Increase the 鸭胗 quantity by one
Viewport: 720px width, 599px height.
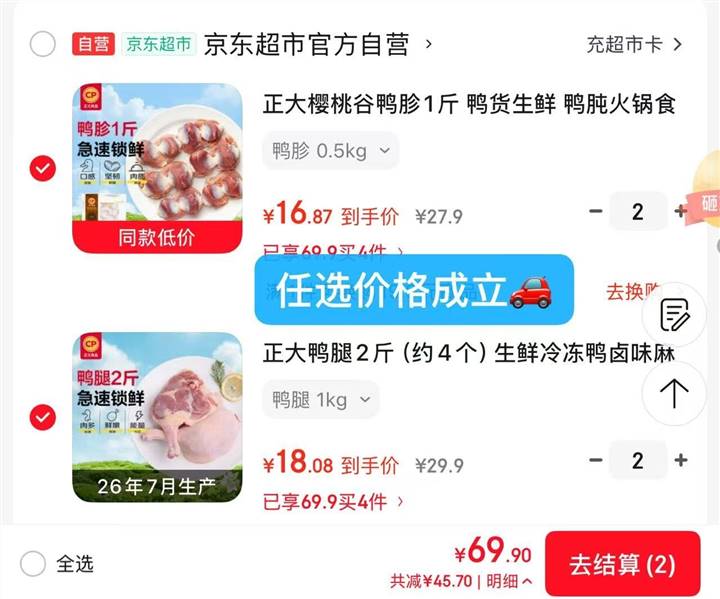tap(680, 211)
